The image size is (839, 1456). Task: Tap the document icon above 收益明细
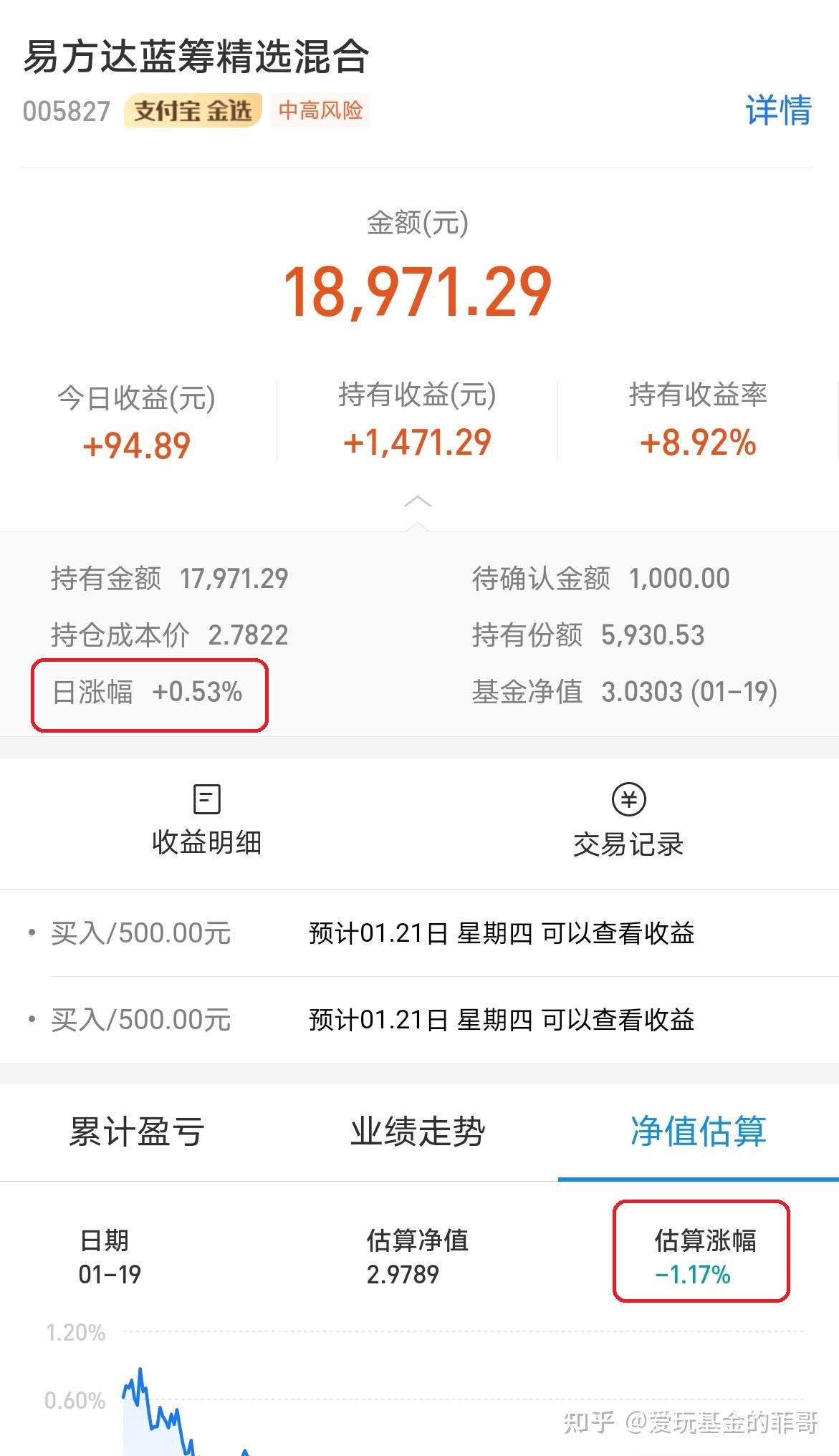point(206,797)
